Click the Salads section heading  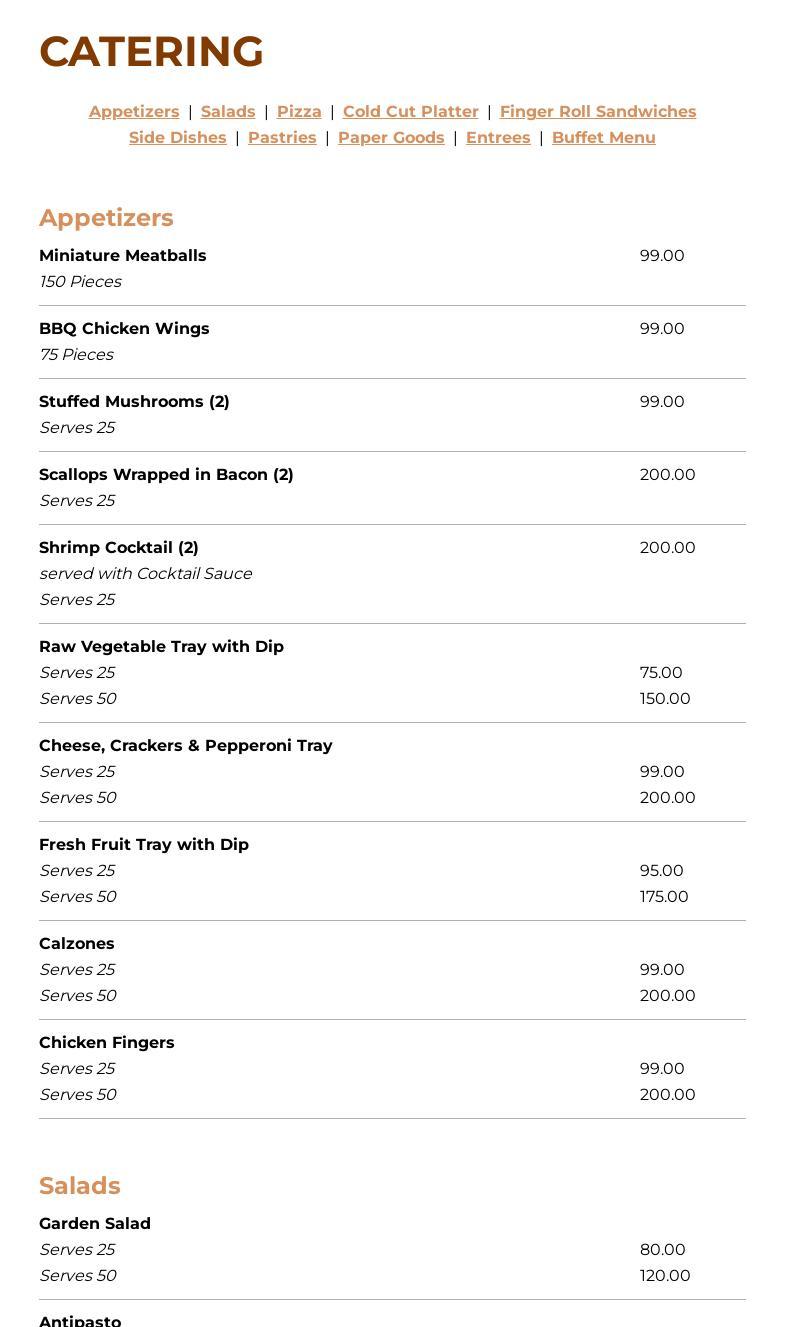pos(80,1185)
